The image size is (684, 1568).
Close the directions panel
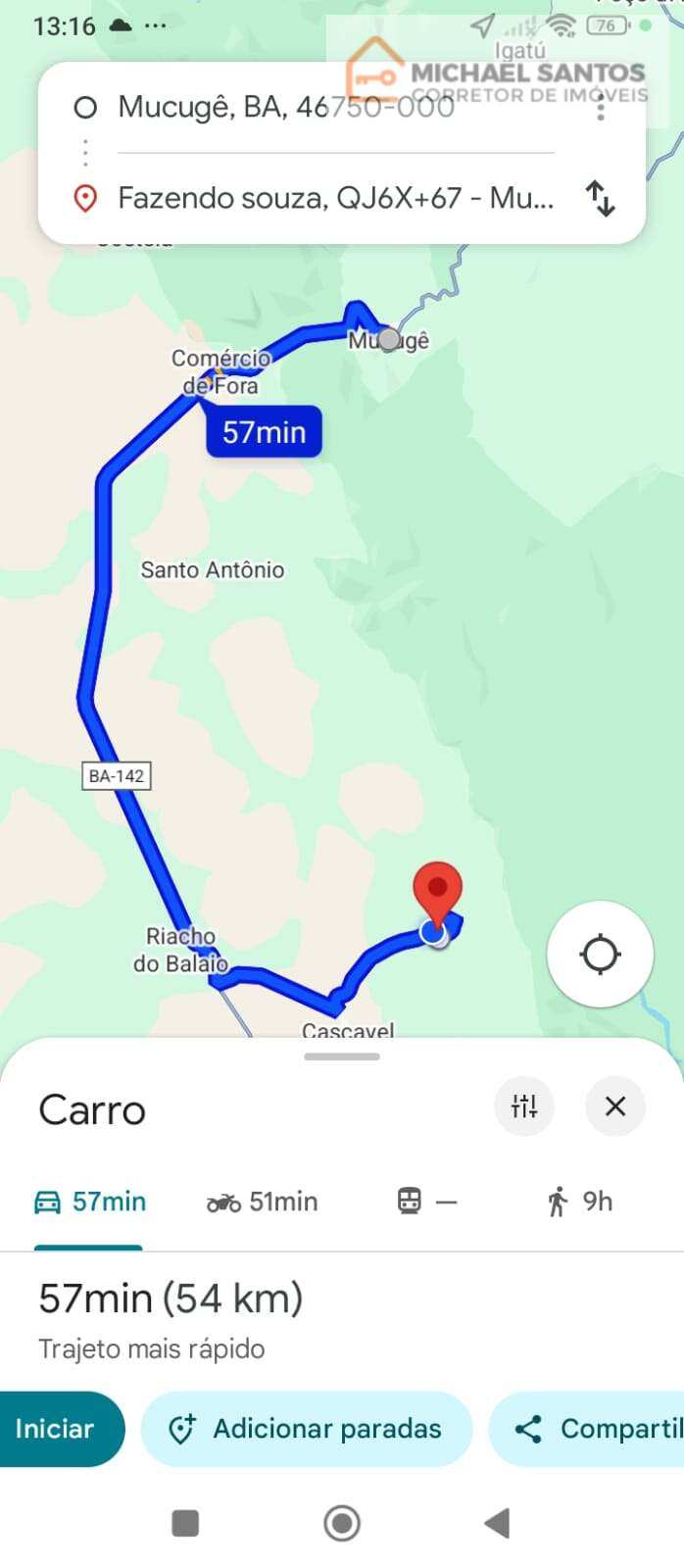point(614,1106)
